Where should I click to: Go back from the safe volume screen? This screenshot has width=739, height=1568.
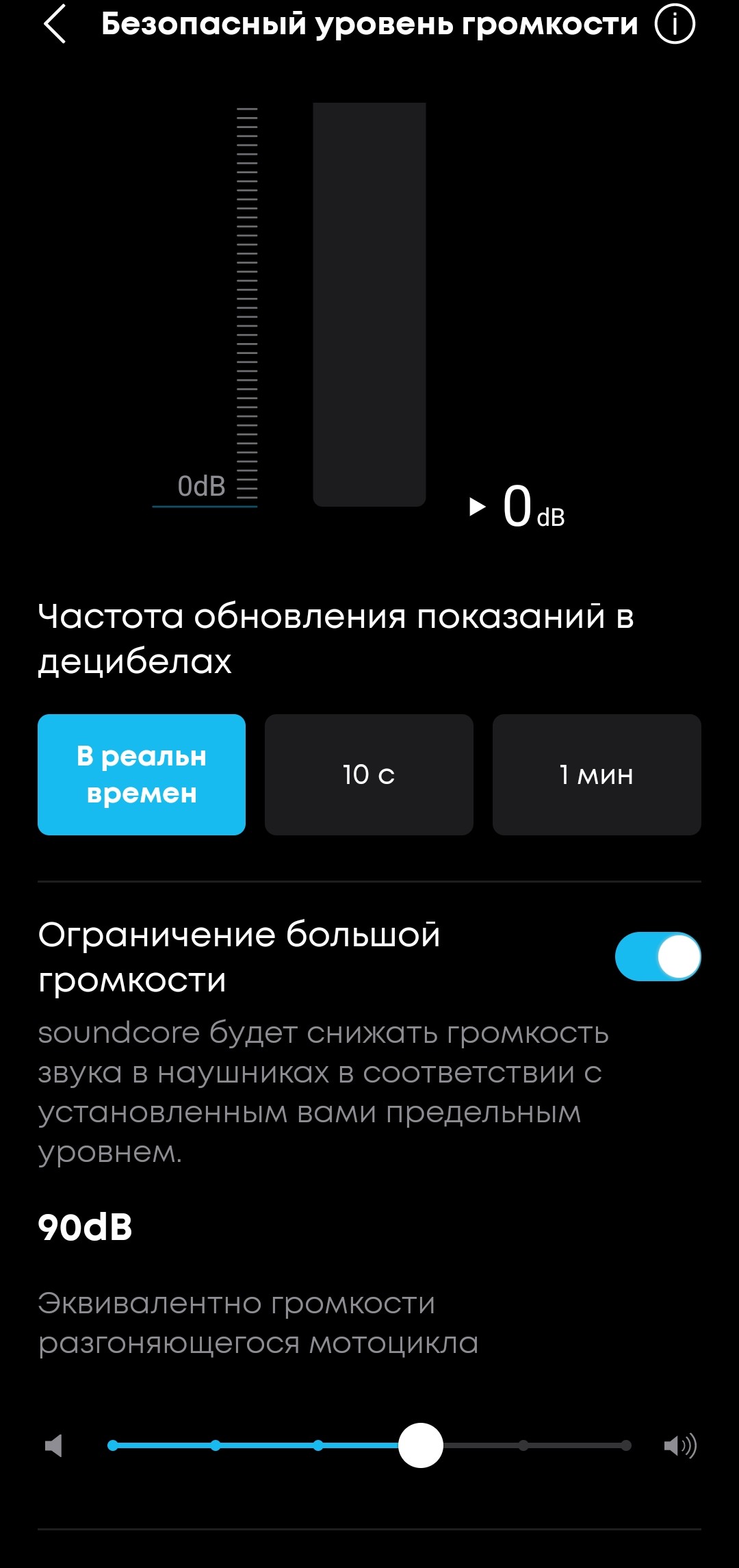[55, 24]
